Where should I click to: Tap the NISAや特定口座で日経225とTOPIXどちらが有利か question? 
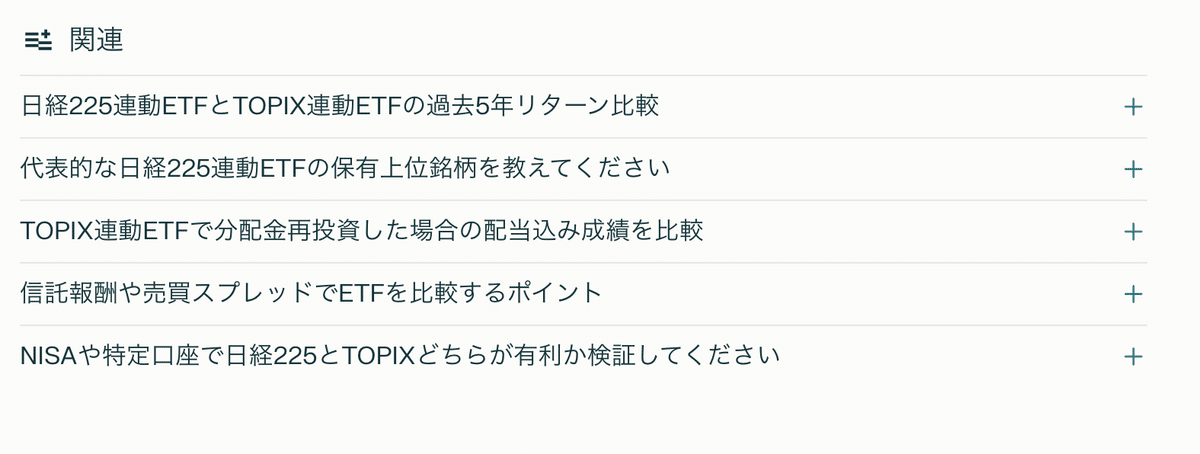click(x=400, y=355)
